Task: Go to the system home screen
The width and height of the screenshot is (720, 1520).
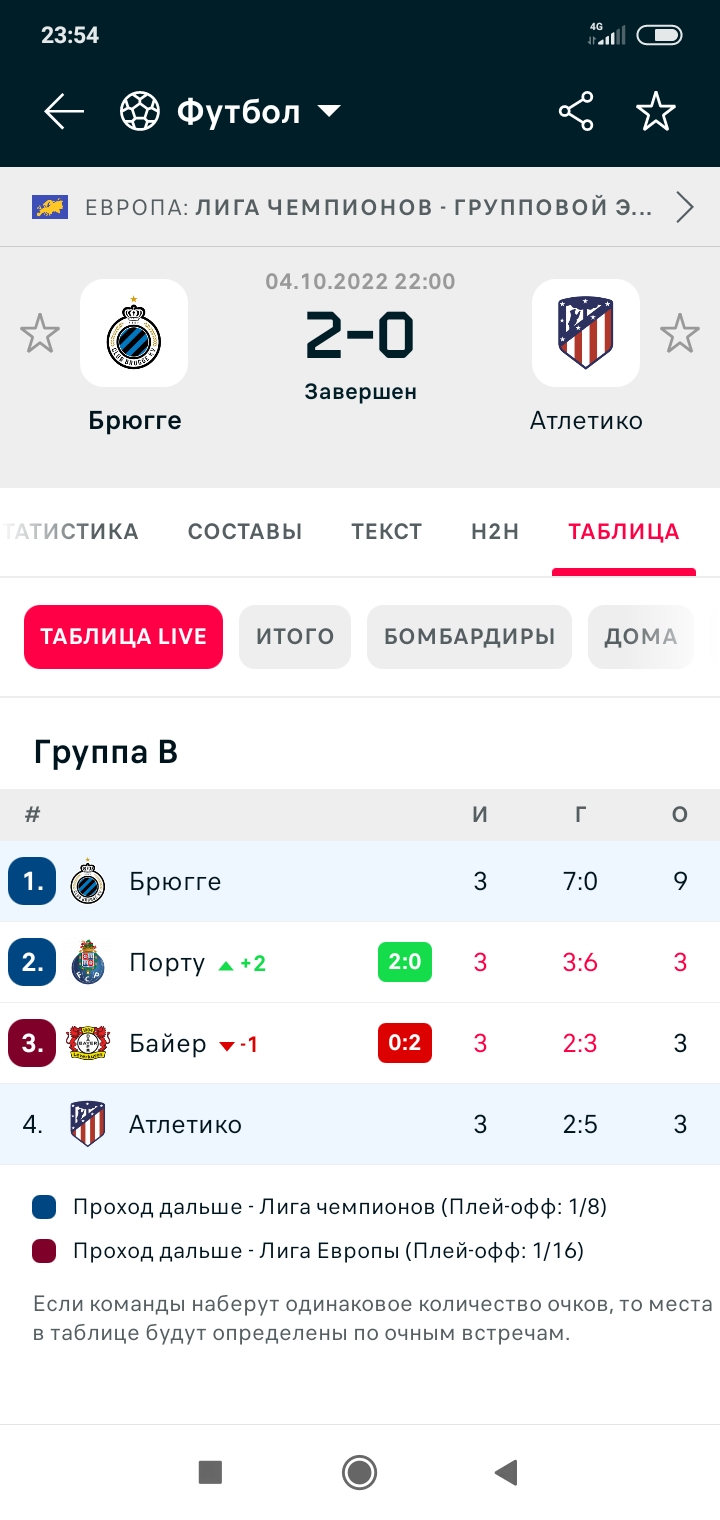Action: coord(359,1472)
